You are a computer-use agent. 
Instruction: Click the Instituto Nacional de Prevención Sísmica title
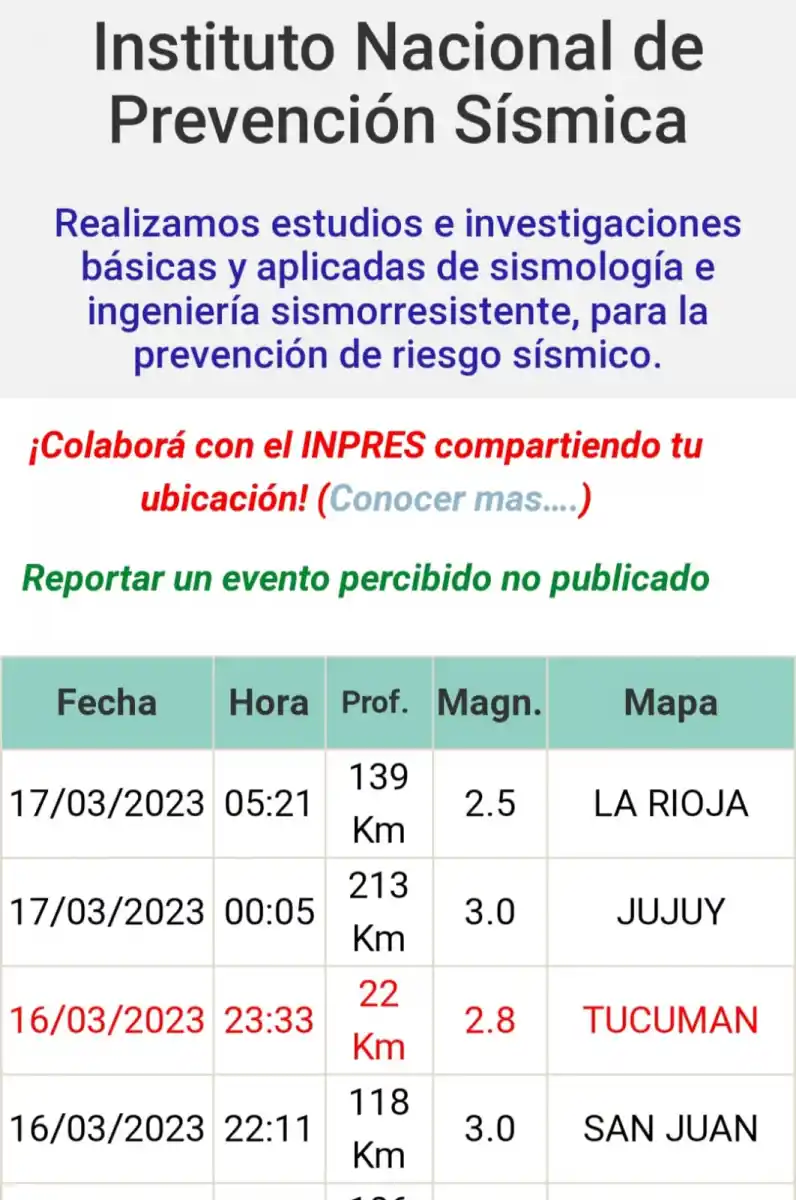[x=398, y=85]
